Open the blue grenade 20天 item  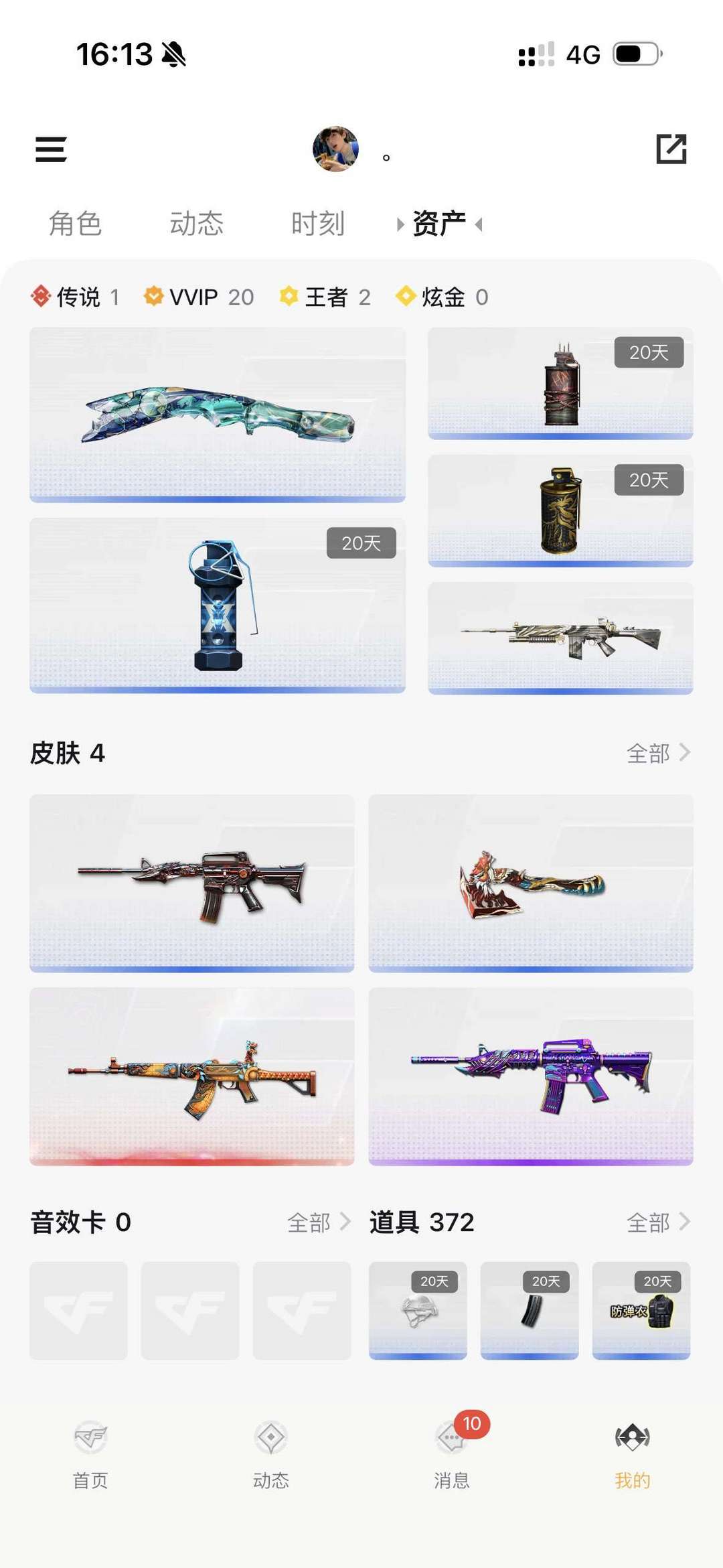pos(218,605)
